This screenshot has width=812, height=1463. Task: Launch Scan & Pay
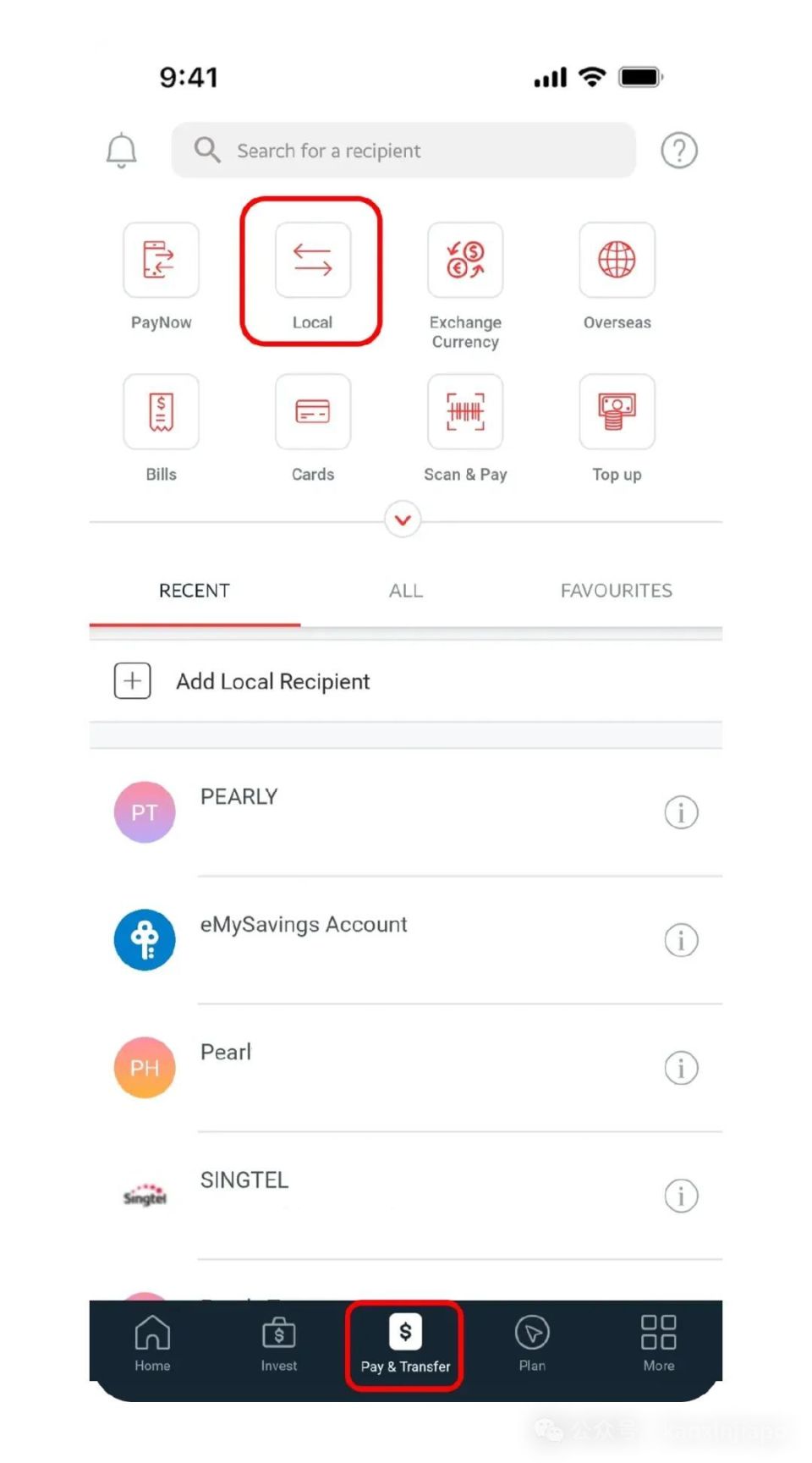point(466,412)
